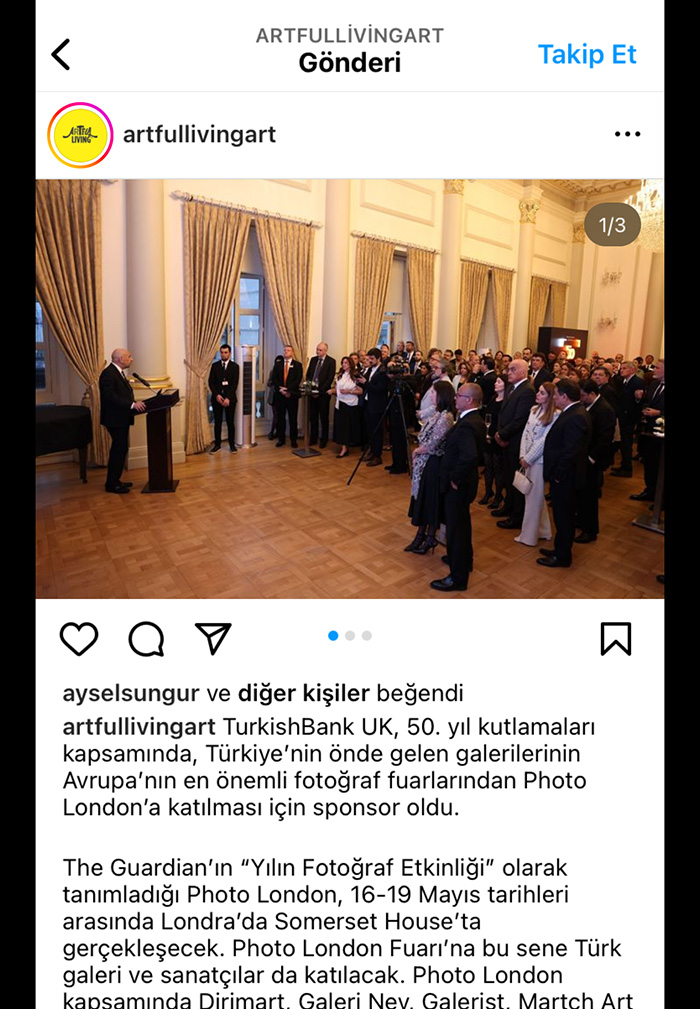Go back using the arrow
Viewport: 700px width, 1009px height.
[x=61, y=54]
